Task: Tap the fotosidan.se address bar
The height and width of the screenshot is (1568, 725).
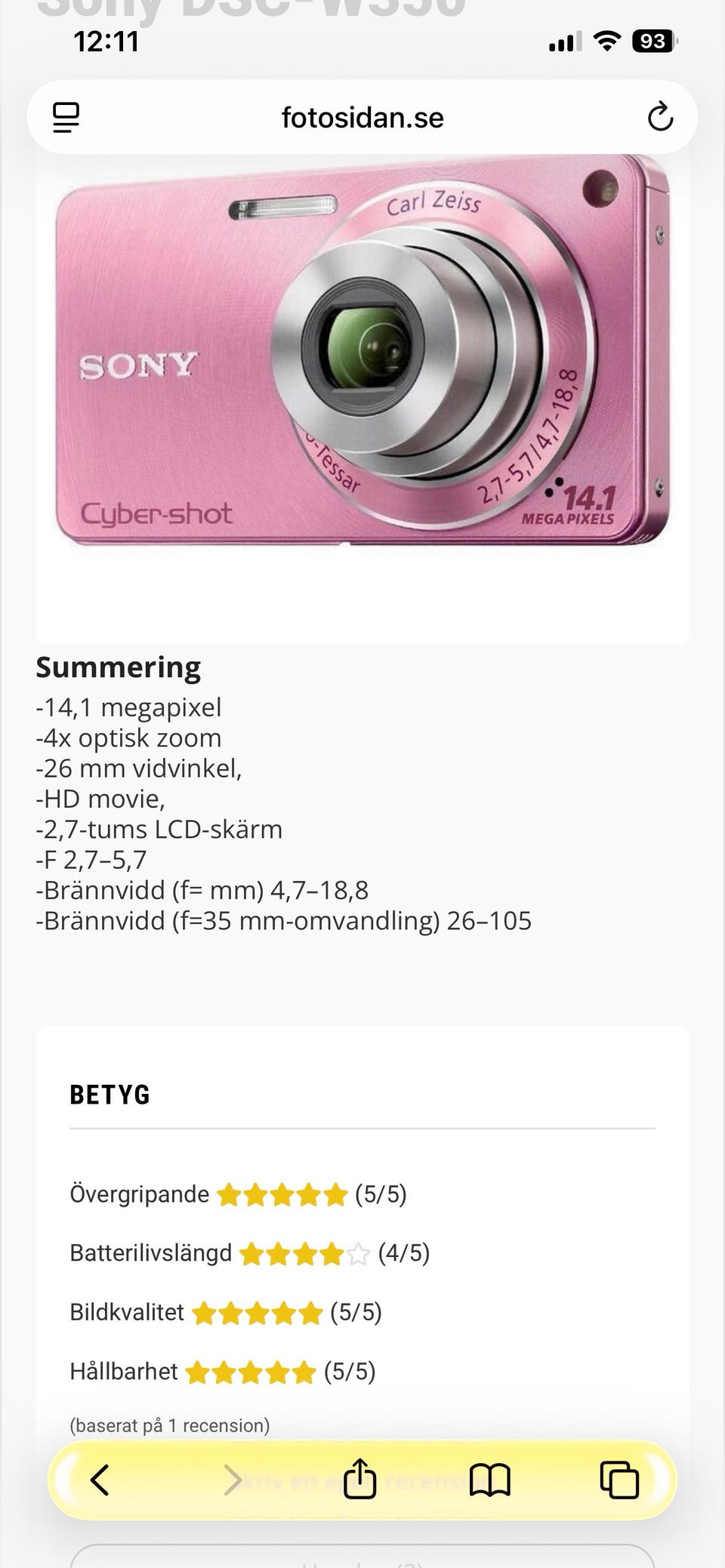Action: (x=362, y=116)
